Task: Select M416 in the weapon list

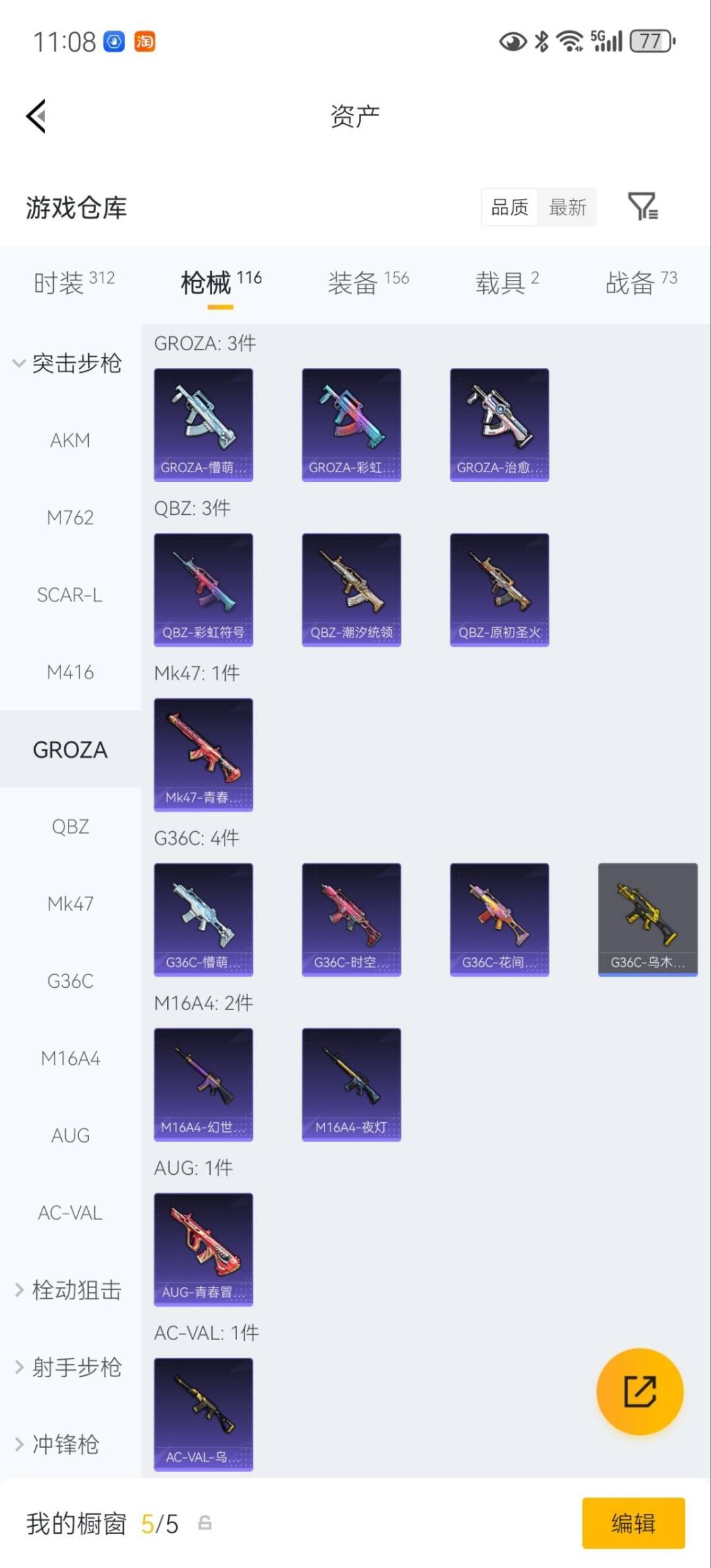Action: click(70, 672)
